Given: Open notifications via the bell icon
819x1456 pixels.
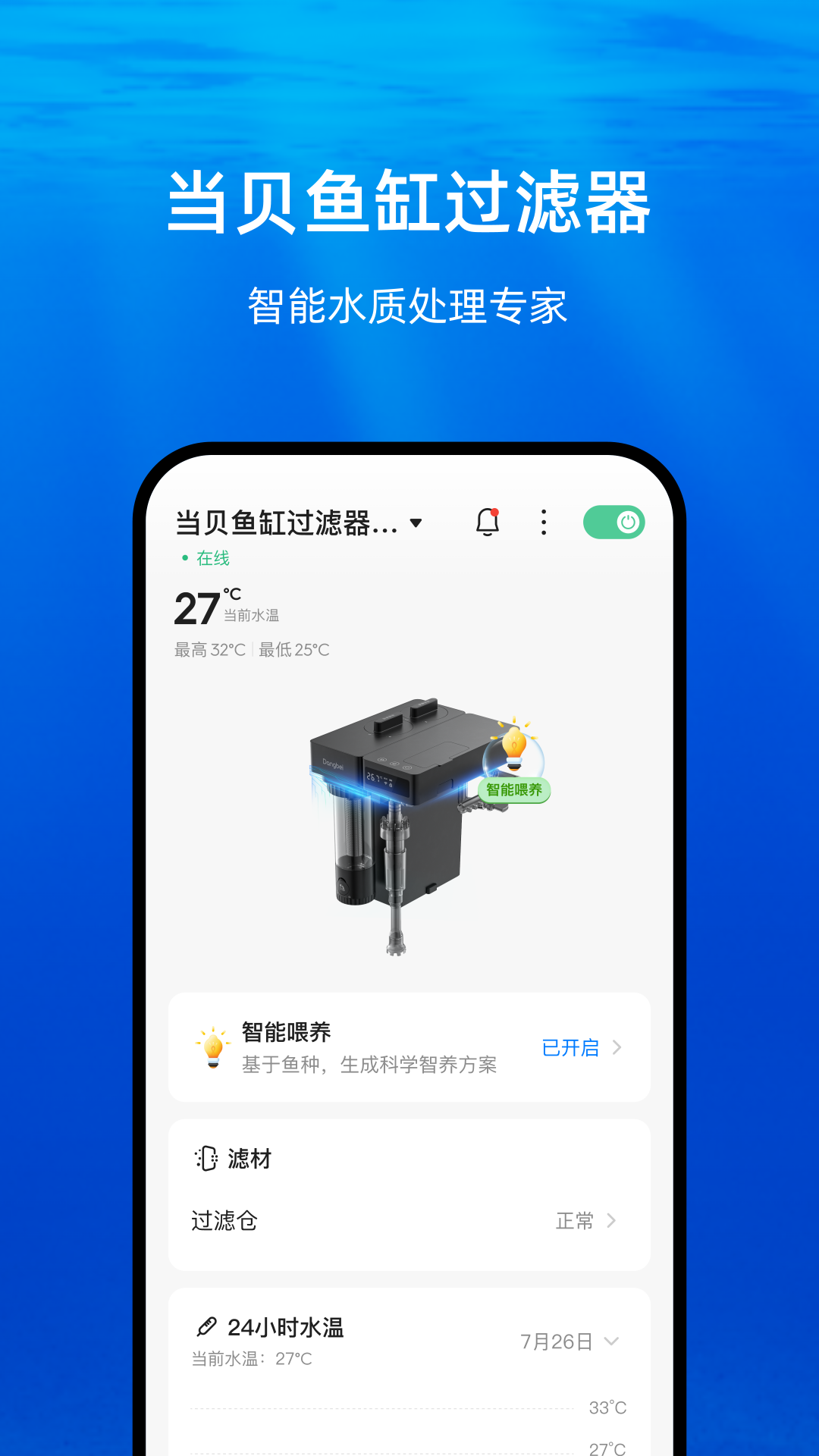Looking at the screenshot, I should [x=486, y=523].
